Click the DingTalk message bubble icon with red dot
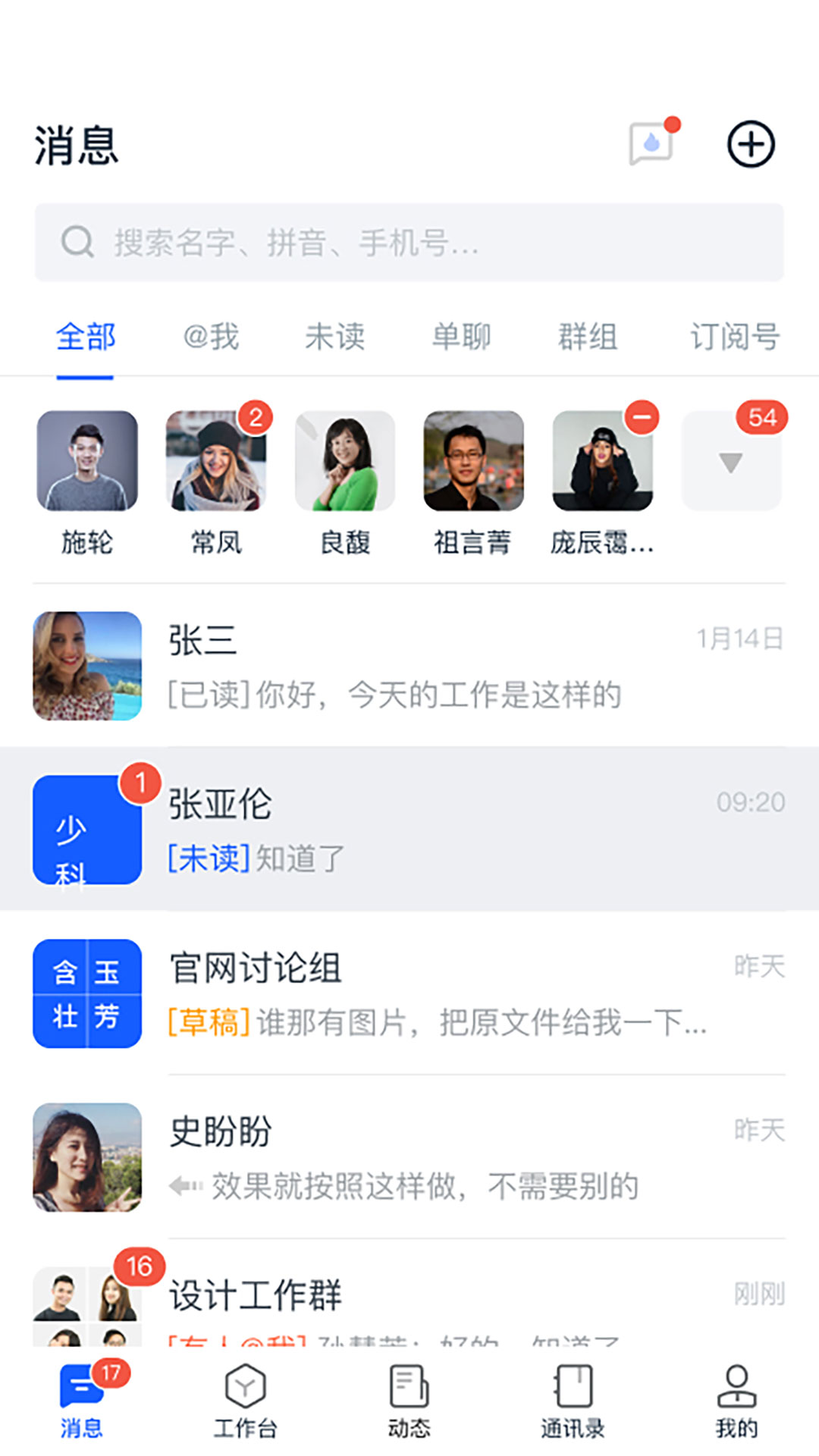 coord(651,144)
